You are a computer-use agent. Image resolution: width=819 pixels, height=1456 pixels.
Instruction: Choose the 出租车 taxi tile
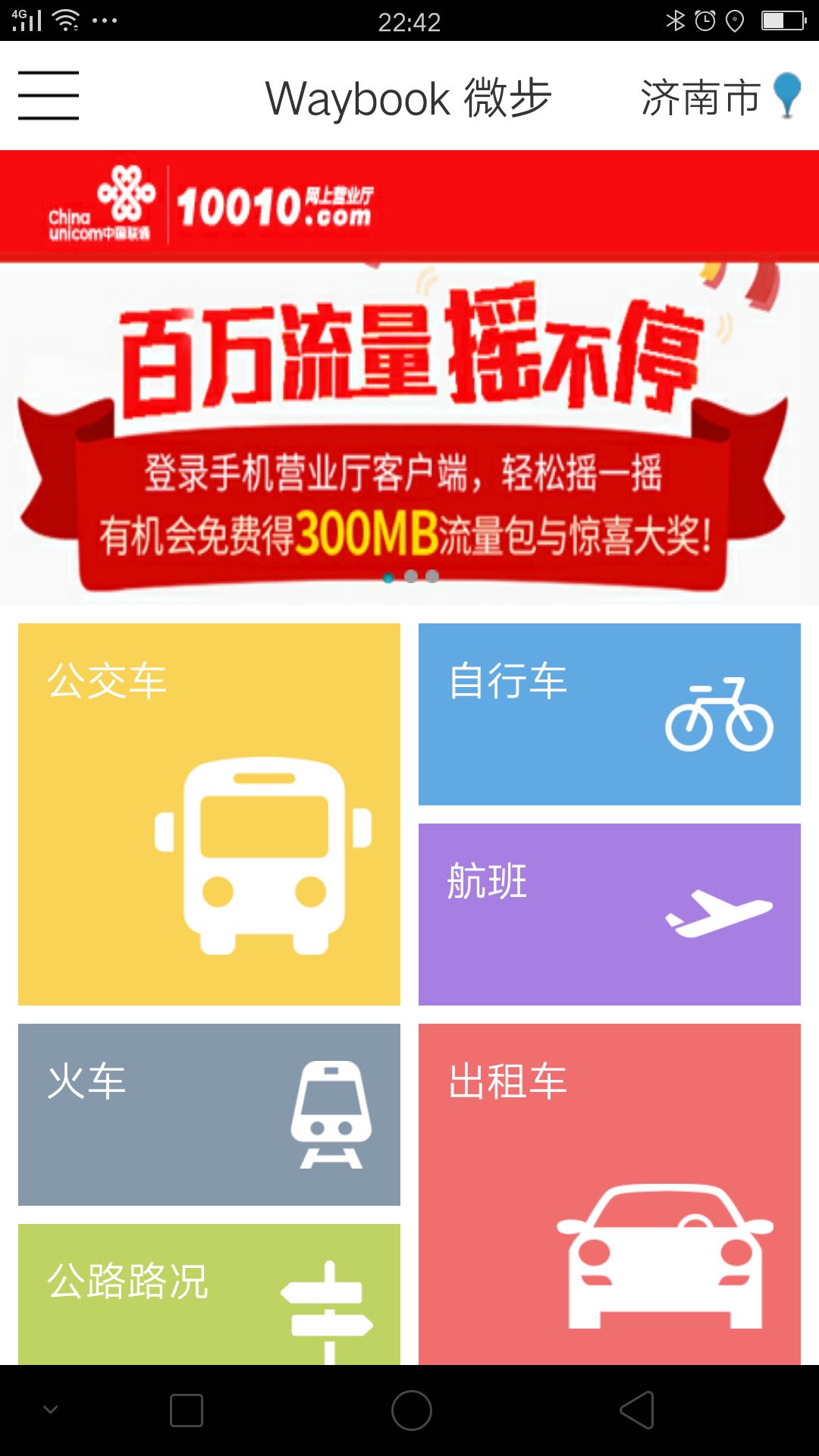tap(609, 1194)
